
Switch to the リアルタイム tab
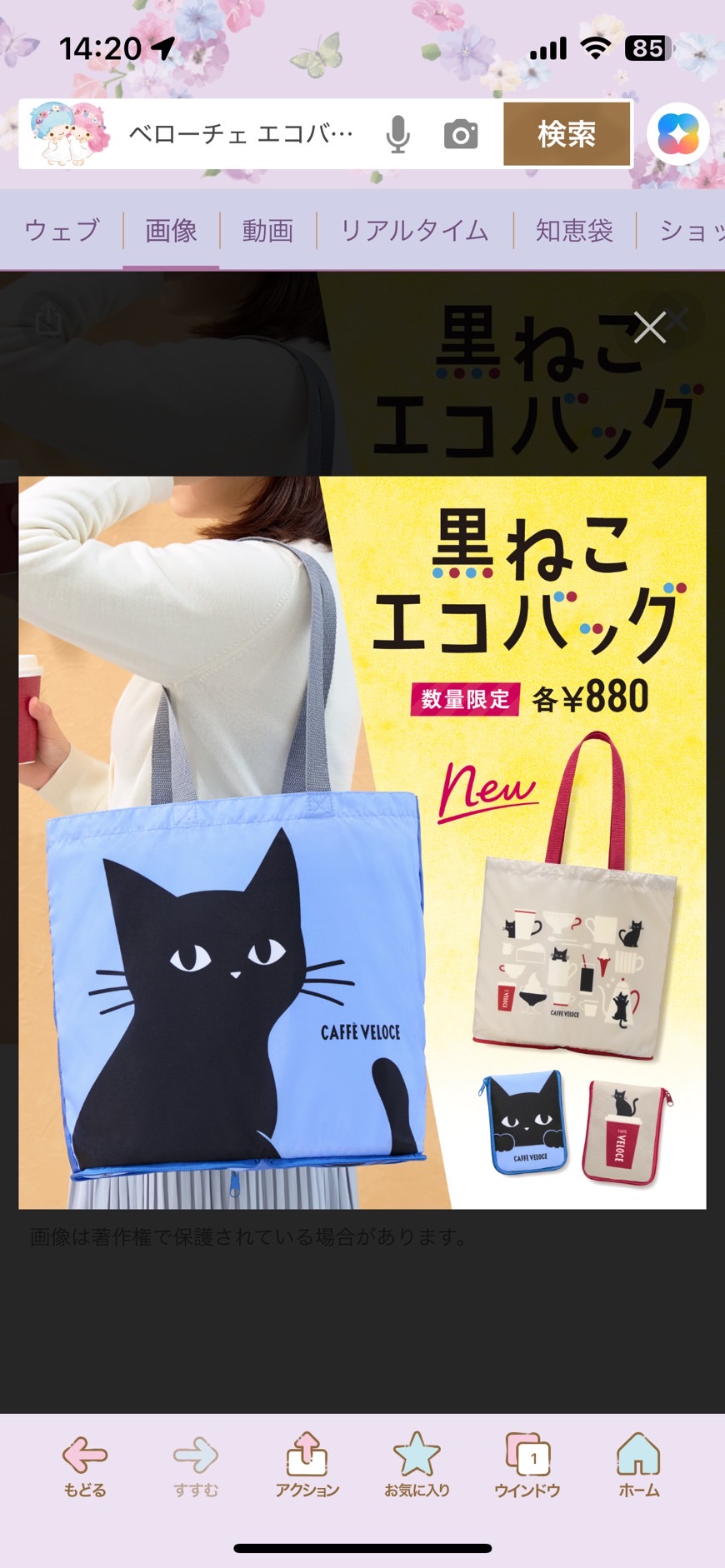pos(414,230)
